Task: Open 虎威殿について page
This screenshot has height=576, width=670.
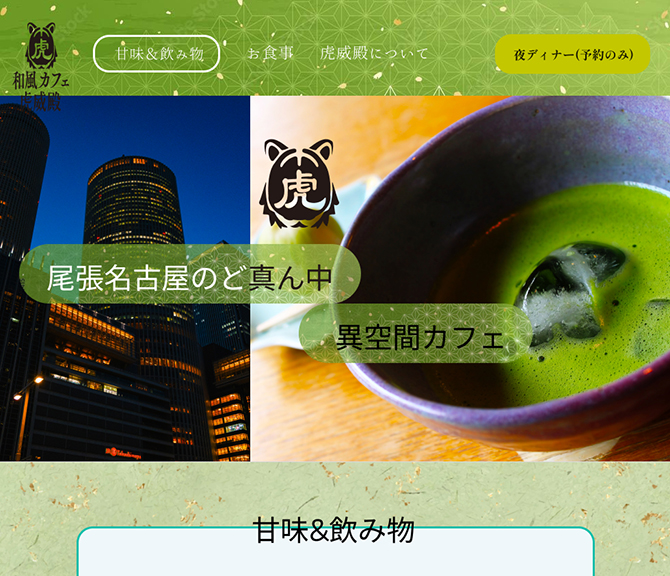Action: pyautogui.click(x=374, y=54)
